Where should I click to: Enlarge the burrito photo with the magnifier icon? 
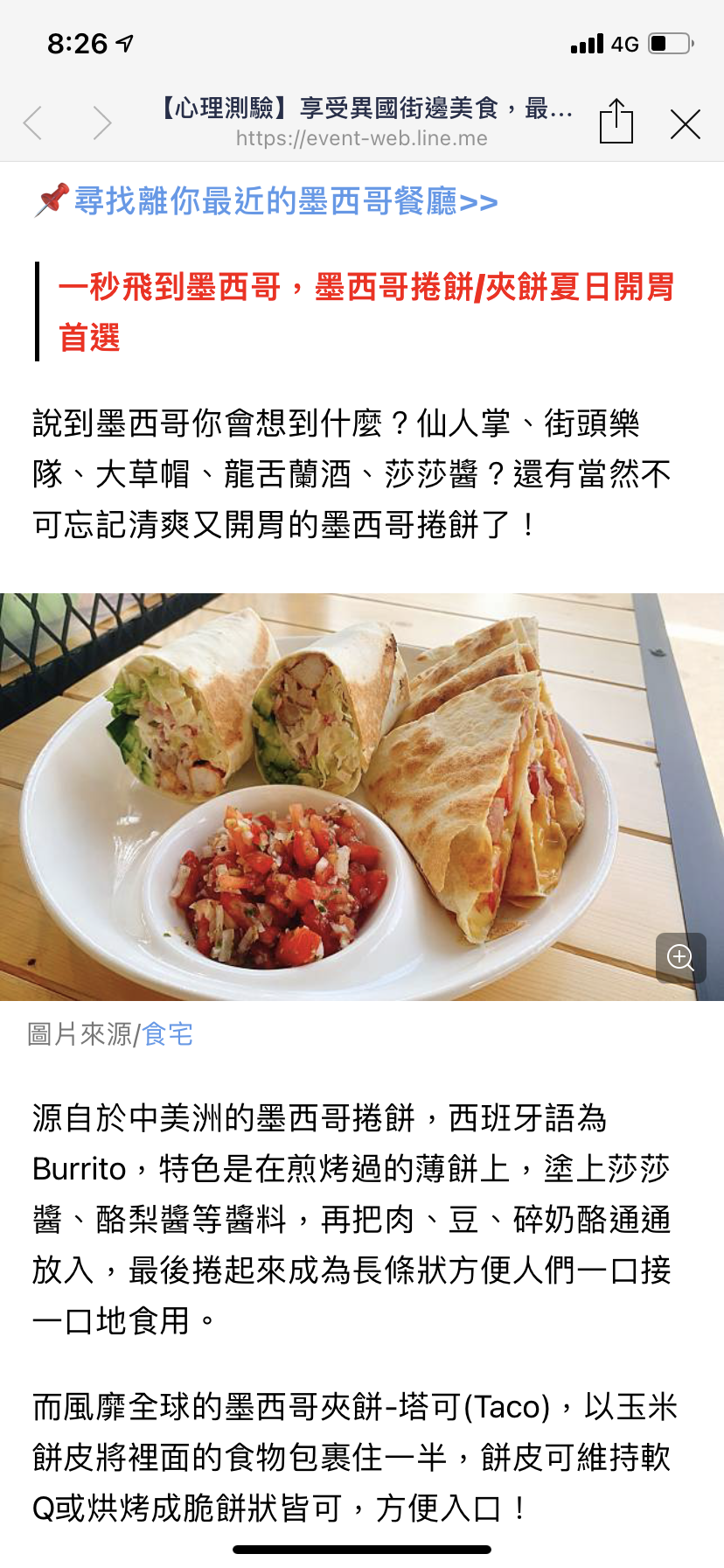[x=680, y=957]
